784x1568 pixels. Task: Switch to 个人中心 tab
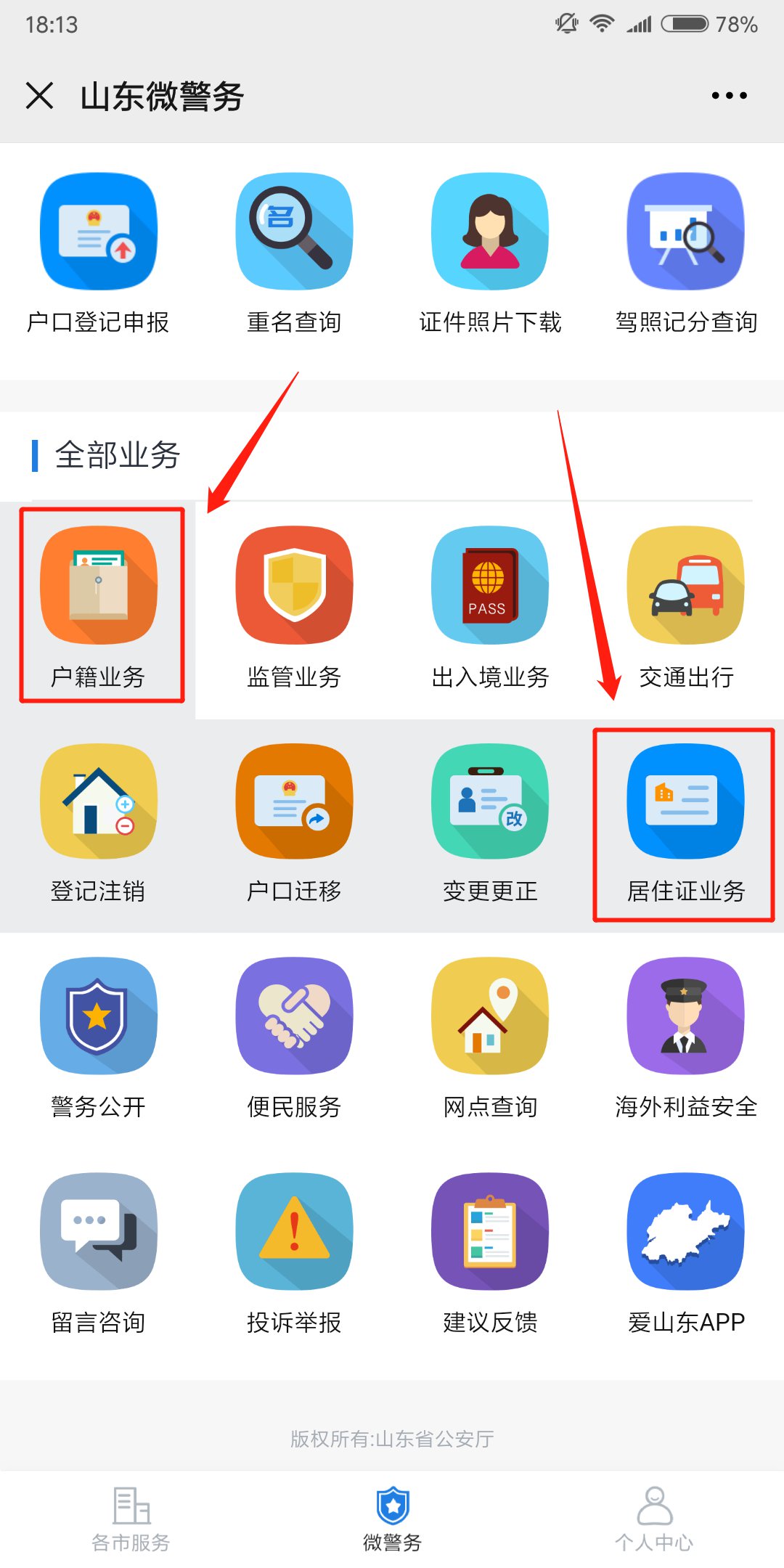click(x=653, y=1519)
